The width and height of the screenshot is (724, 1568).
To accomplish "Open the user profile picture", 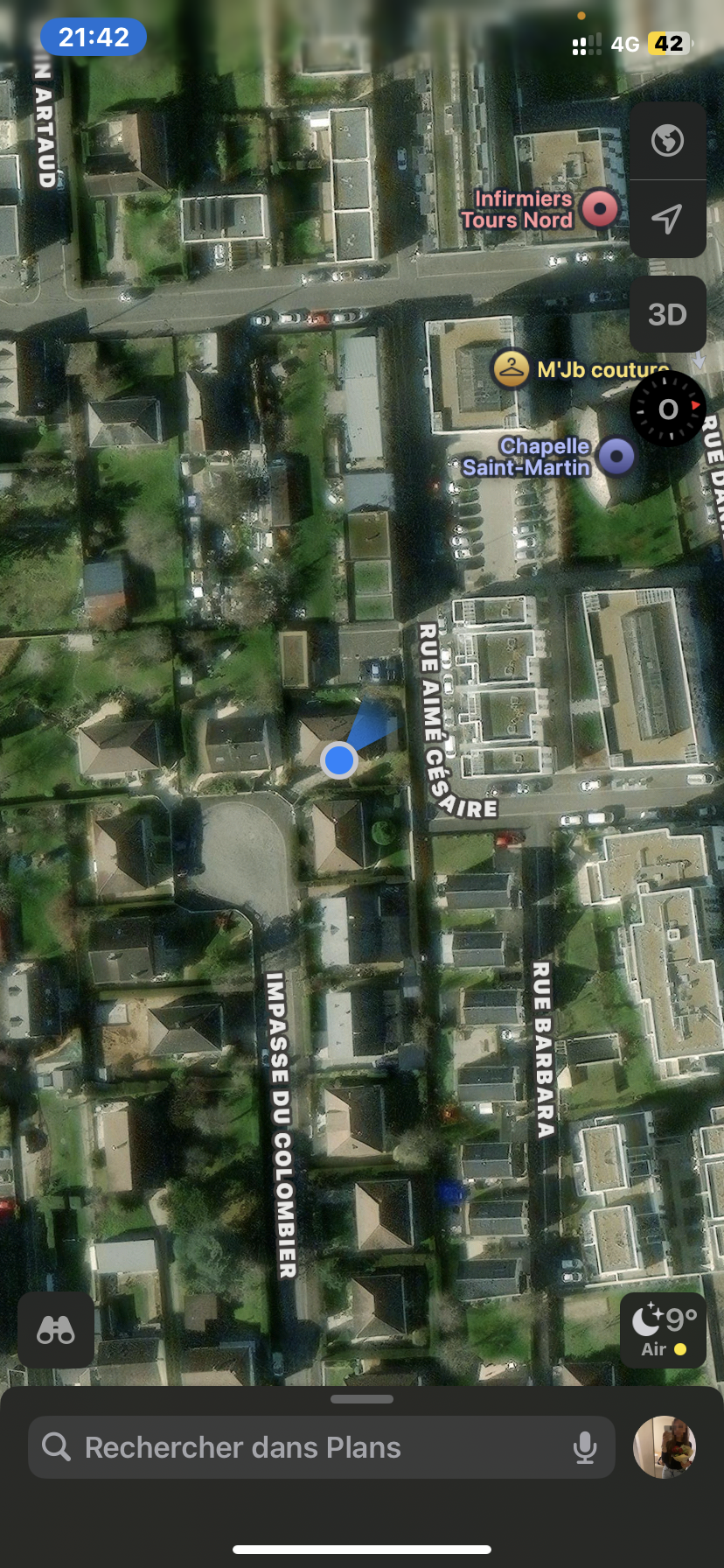I will tap(665, 1447).
